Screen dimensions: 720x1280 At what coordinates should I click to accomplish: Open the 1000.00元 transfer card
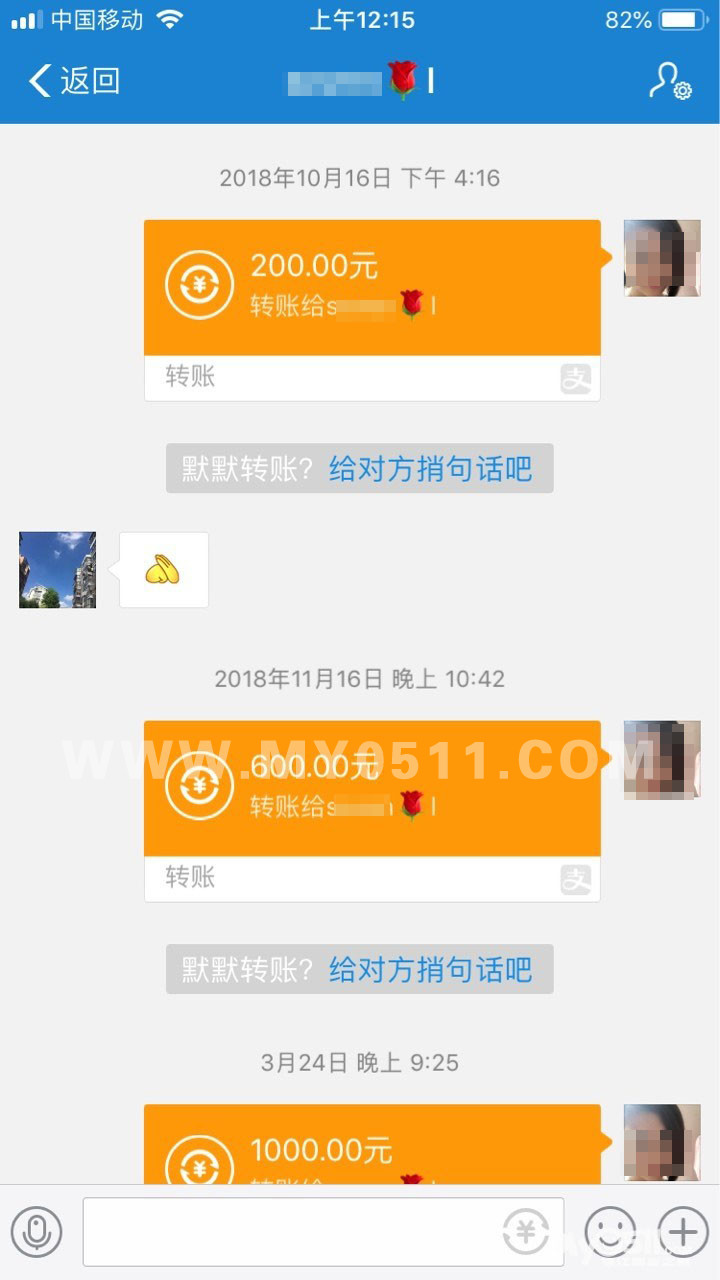372,1144
